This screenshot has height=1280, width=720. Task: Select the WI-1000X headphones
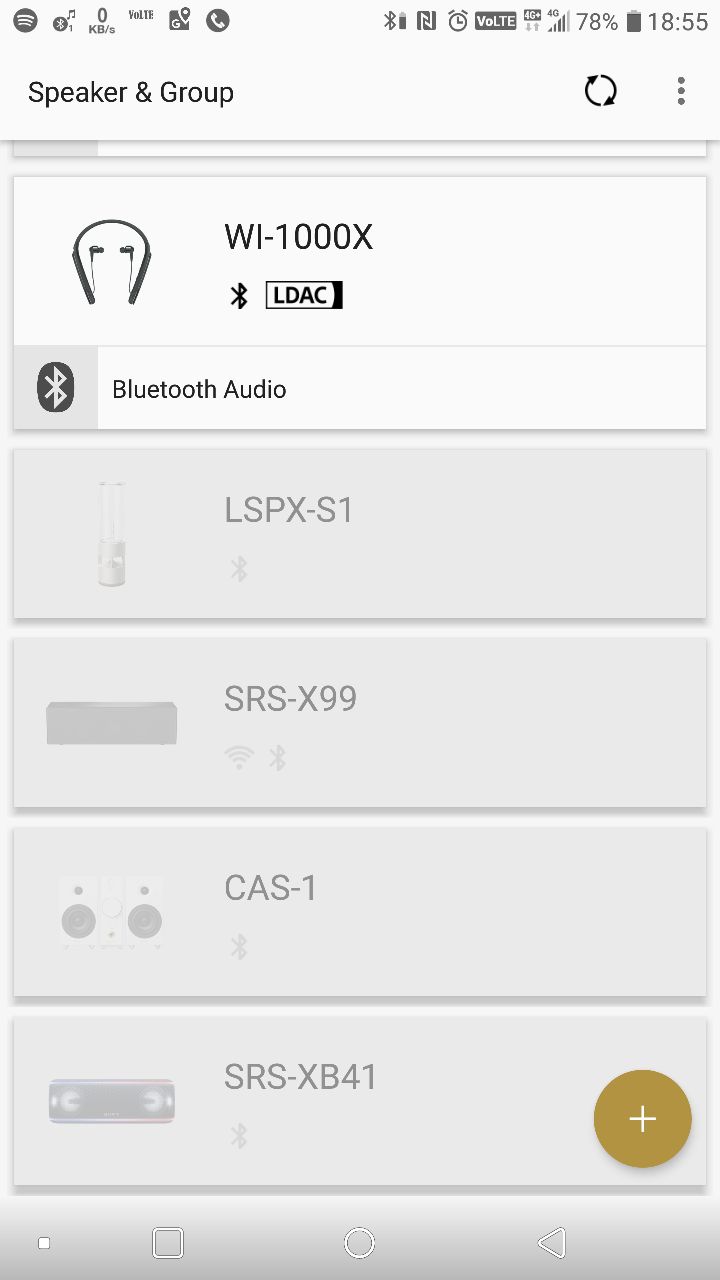[x=359, y=262]
